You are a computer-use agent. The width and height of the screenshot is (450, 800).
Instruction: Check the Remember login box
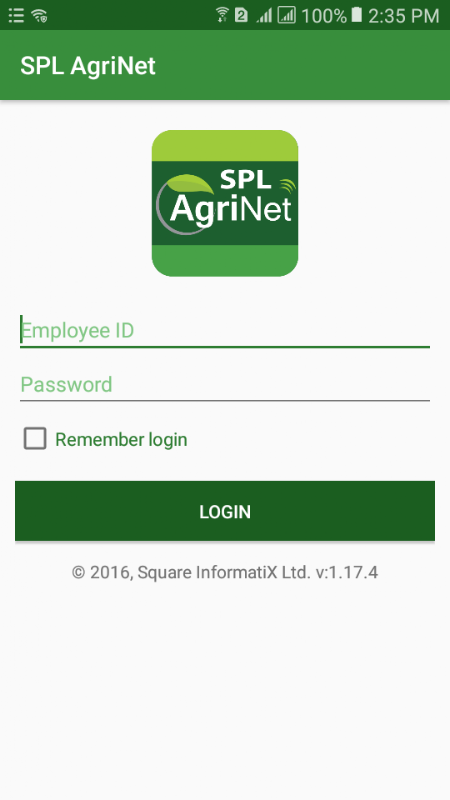click(35, 439)
